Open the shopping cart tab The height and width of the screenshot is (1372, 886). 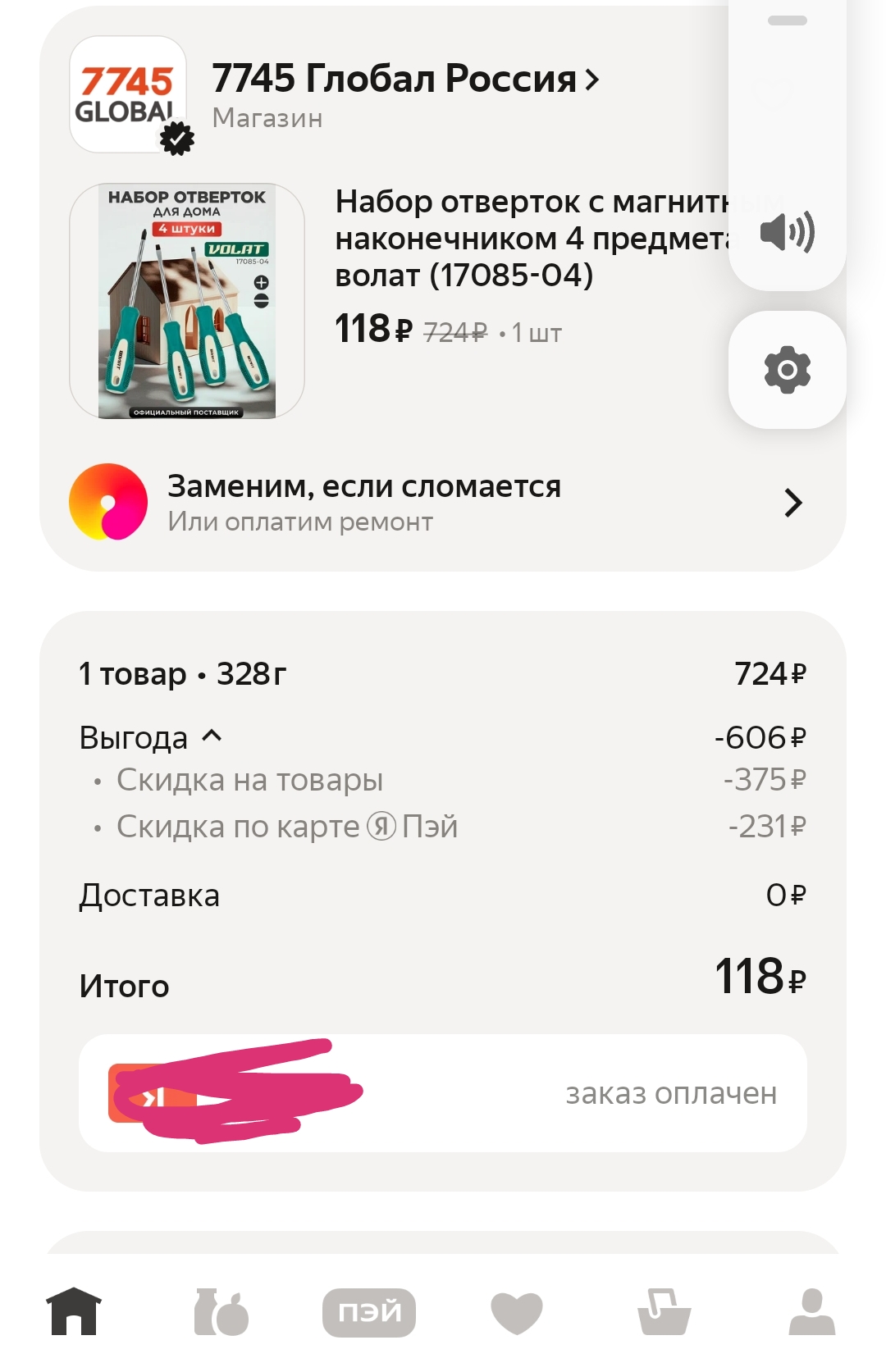(664, 1311)
